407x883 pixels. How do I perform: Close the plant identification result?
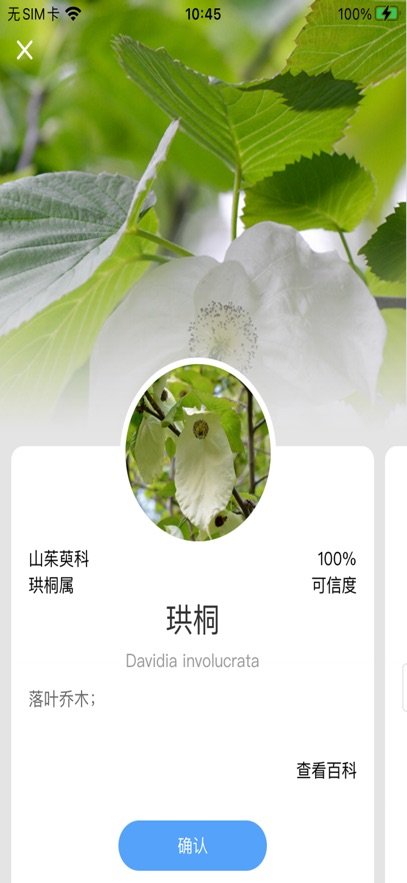tap(25, 50)
